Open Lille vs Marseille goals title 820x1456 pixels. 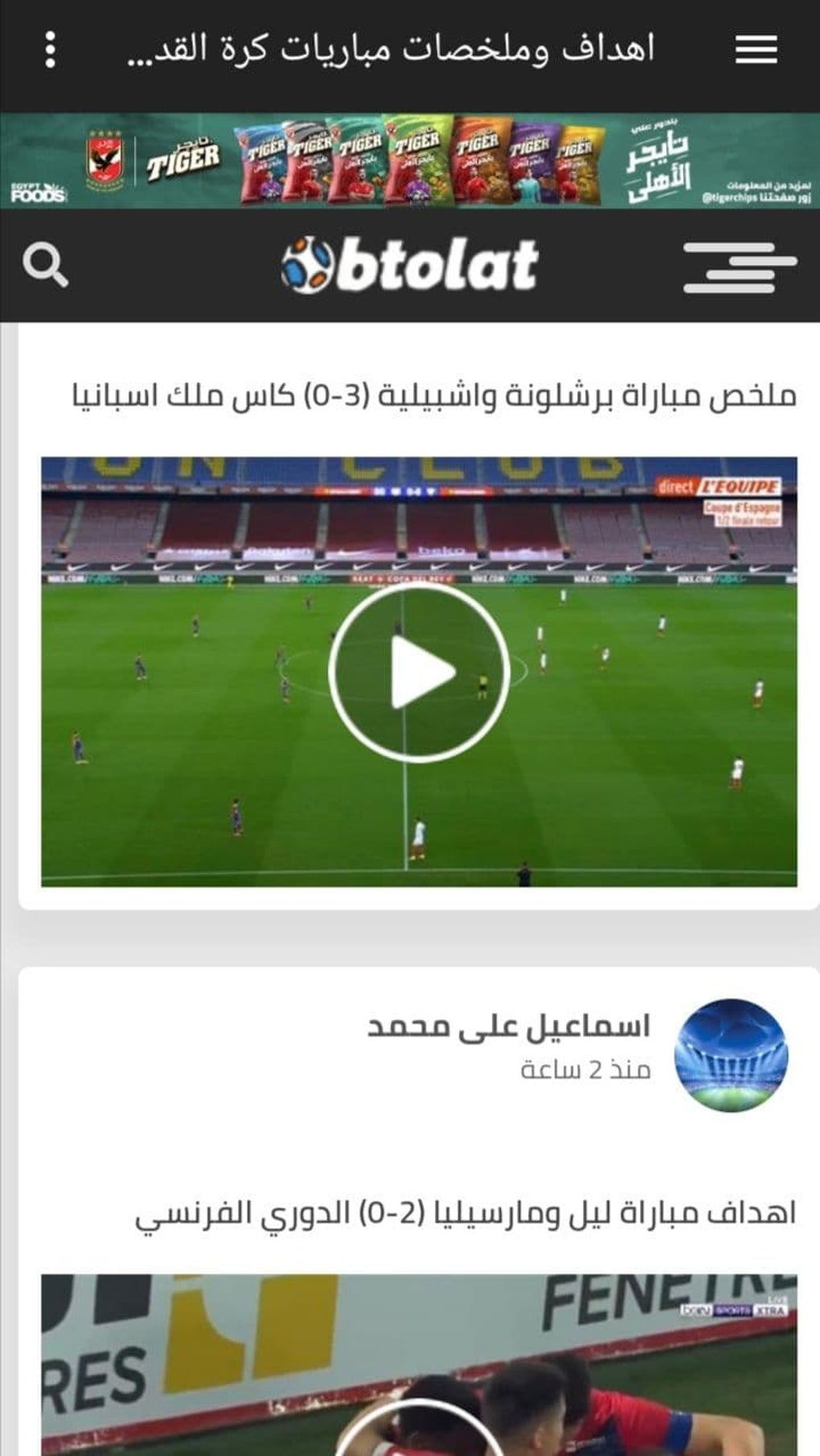click(x=465, y=1213)
